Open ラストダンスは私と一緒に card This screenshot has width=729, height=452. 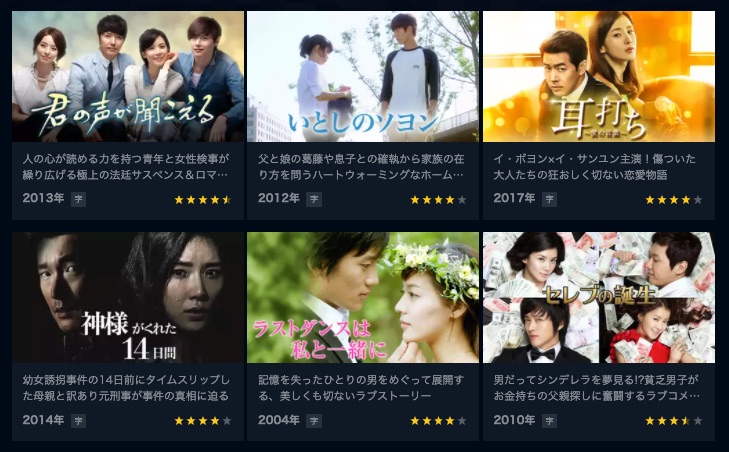363,298
